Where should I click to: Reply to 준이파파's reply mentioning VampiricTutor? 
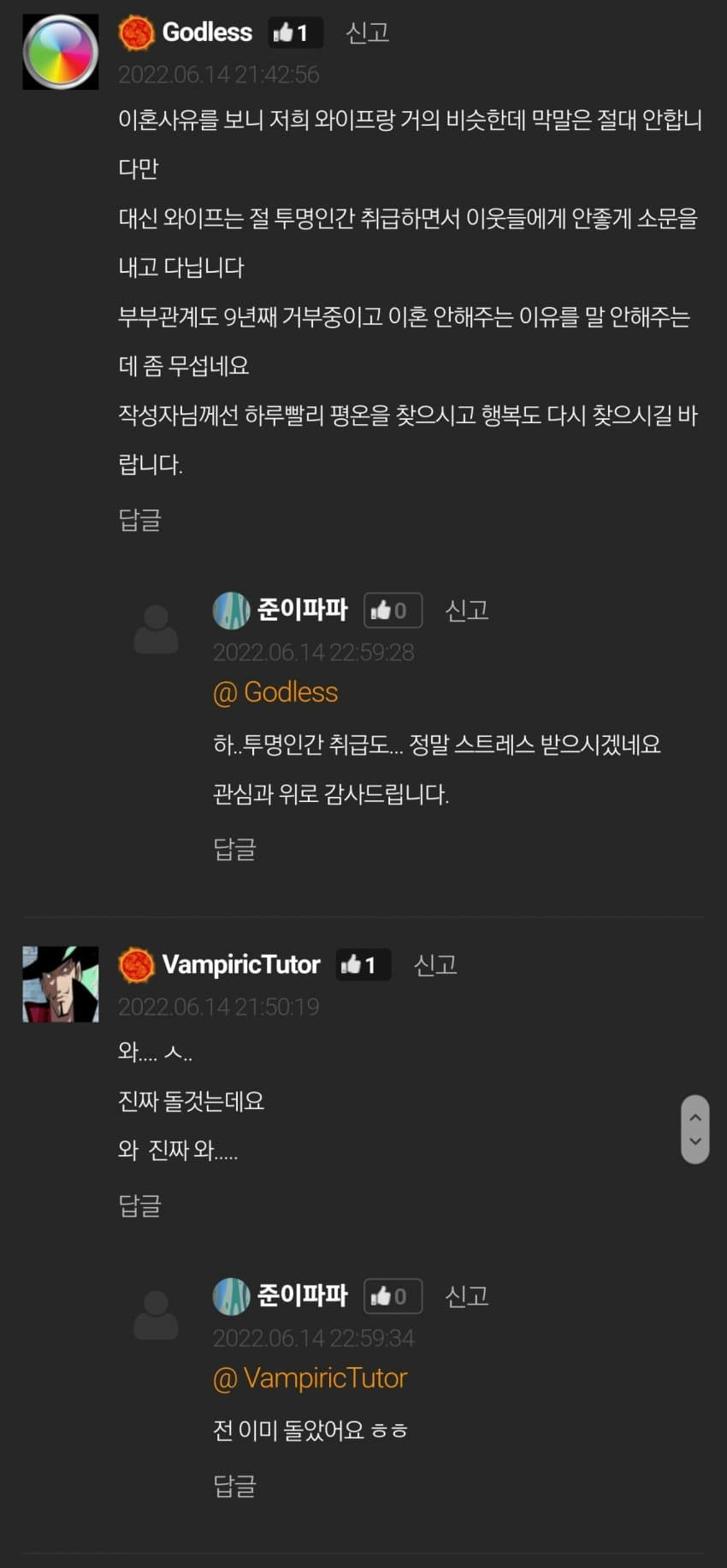point(234,1486)
